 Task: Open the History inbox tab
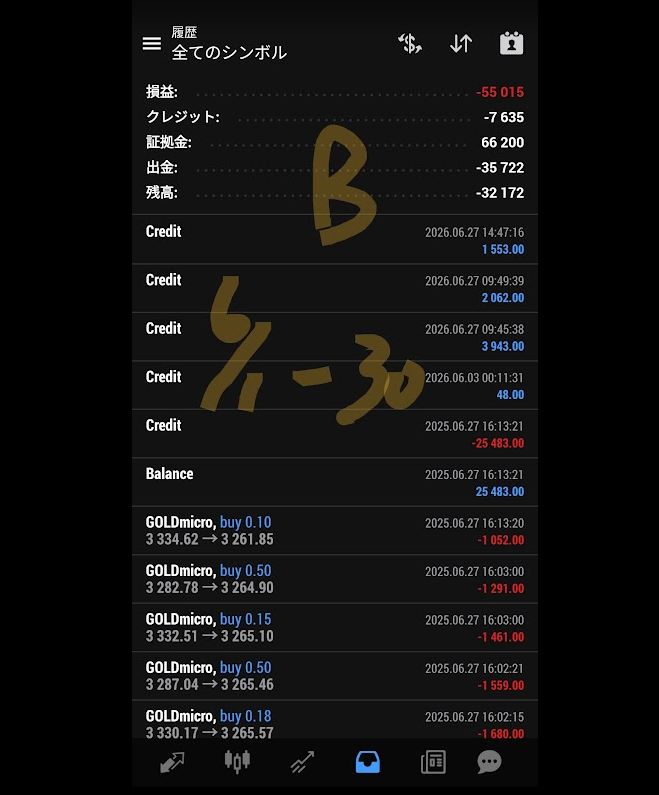click(x=368, y=763)
